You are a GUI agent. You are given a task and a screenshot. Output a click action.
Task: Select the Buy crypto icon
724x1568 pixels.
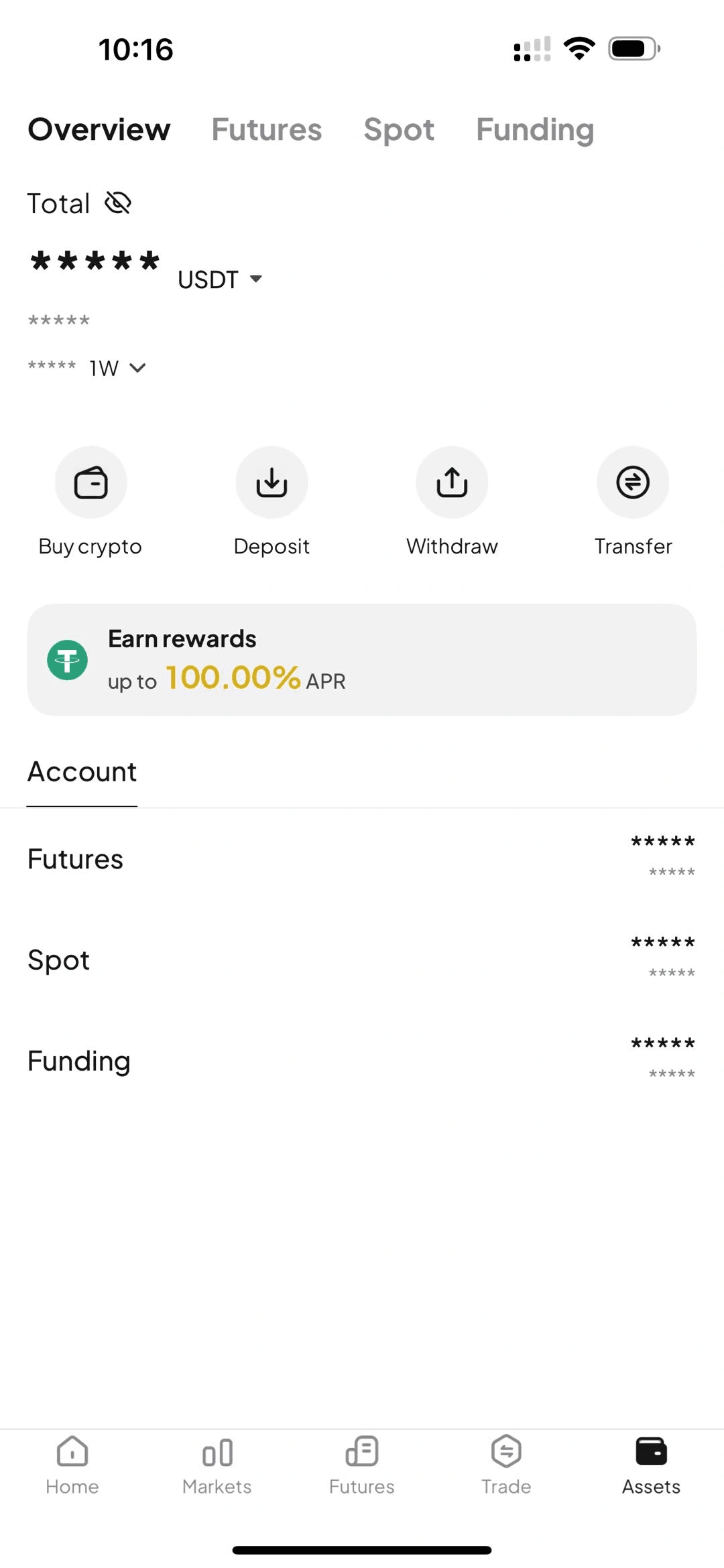(x=90, y=482)
